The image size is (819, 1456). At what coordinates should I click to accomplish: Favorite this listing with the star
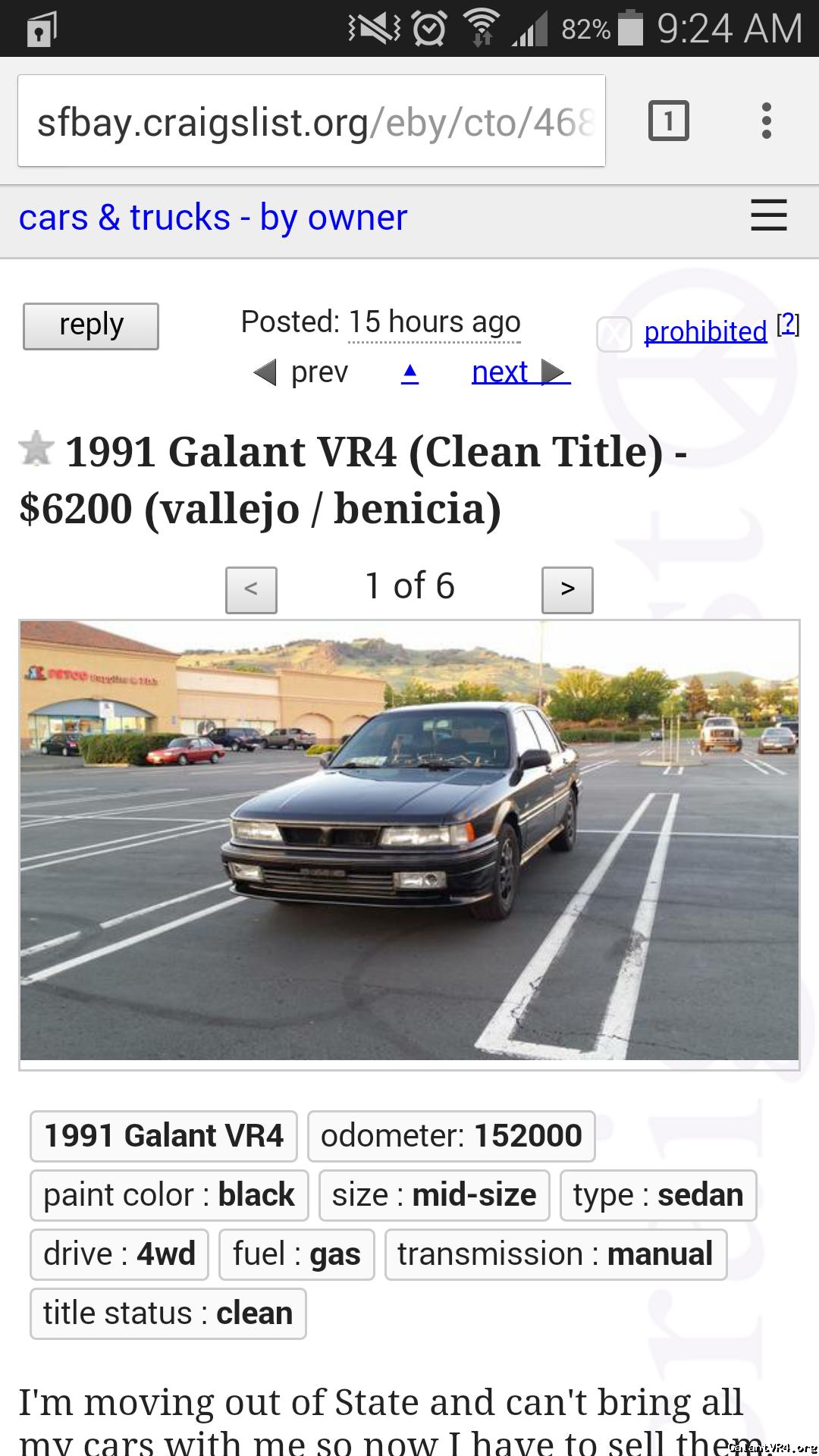pyautogui.click(x=36, y=448)
